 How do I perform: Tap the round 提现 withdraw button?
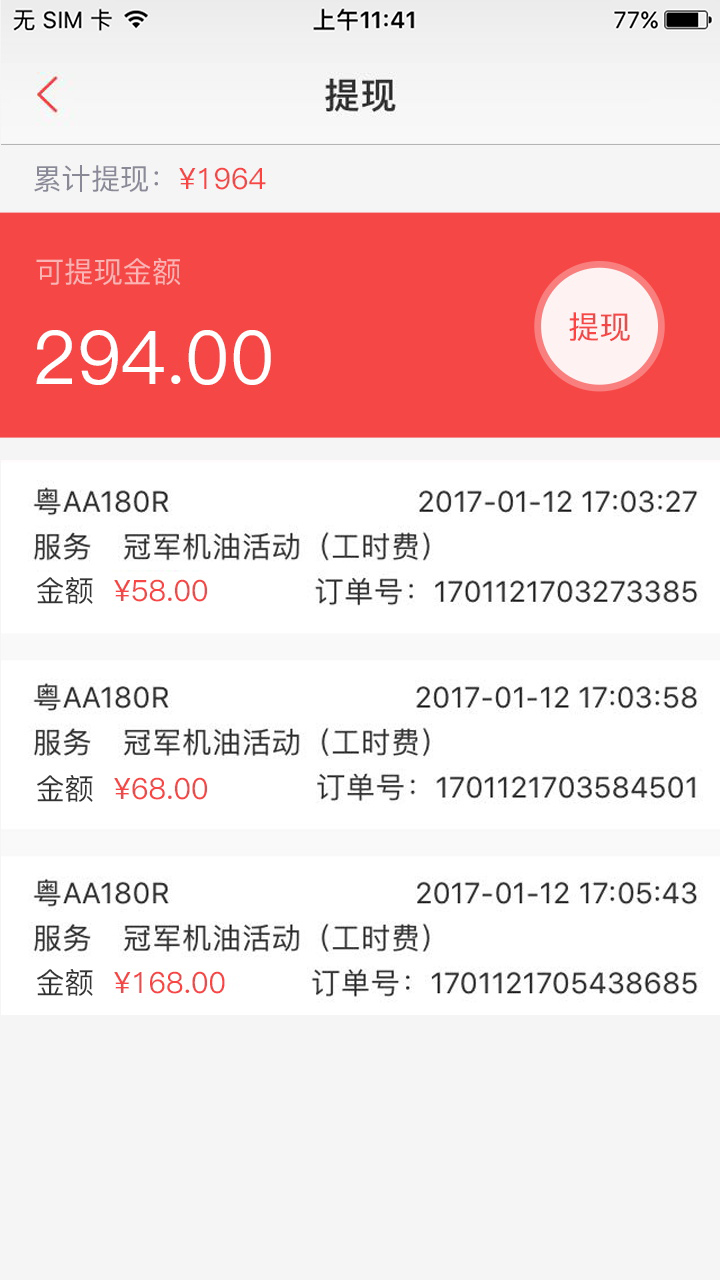[x=599, y=327]
